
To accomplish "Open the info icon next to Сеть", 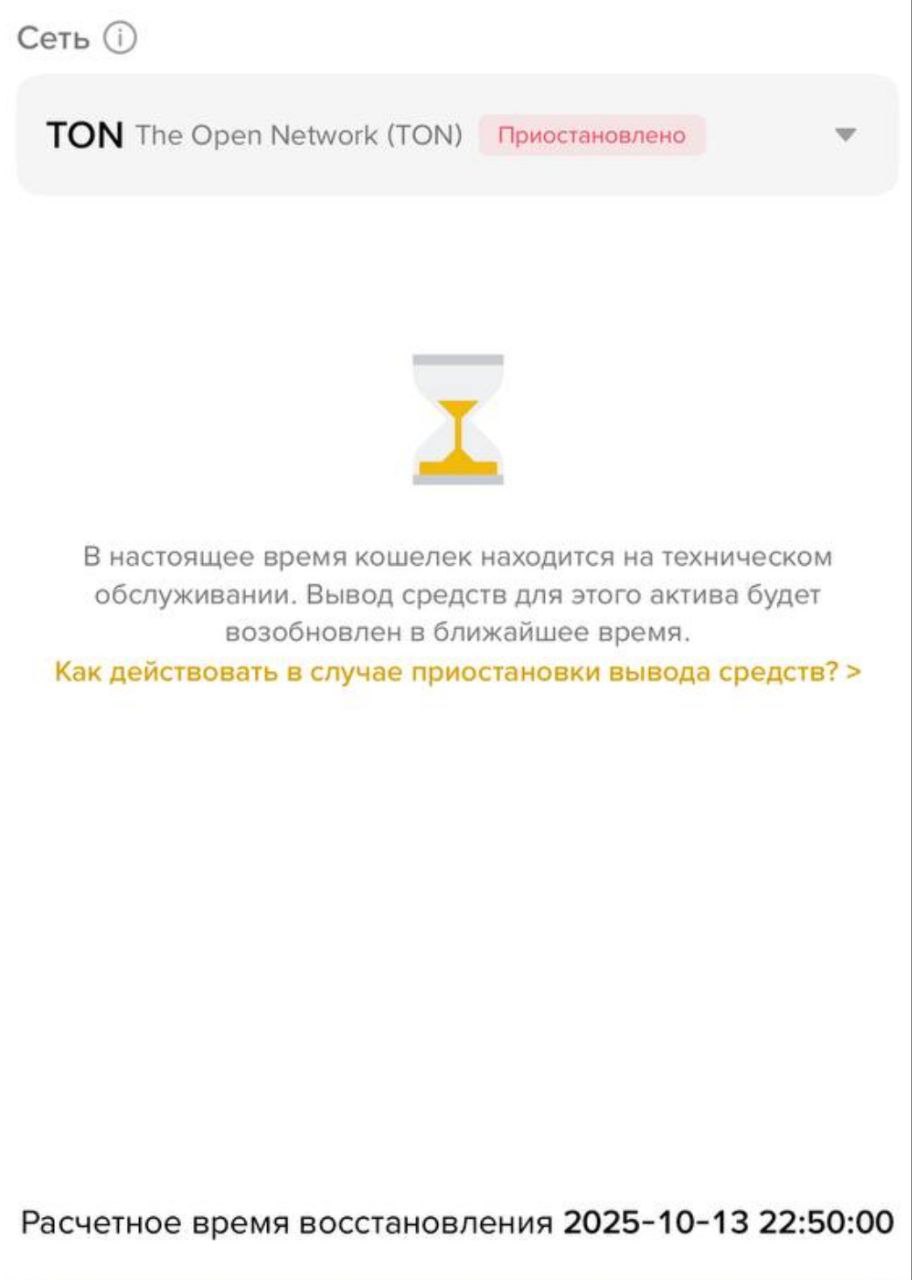I will [119, 39].
